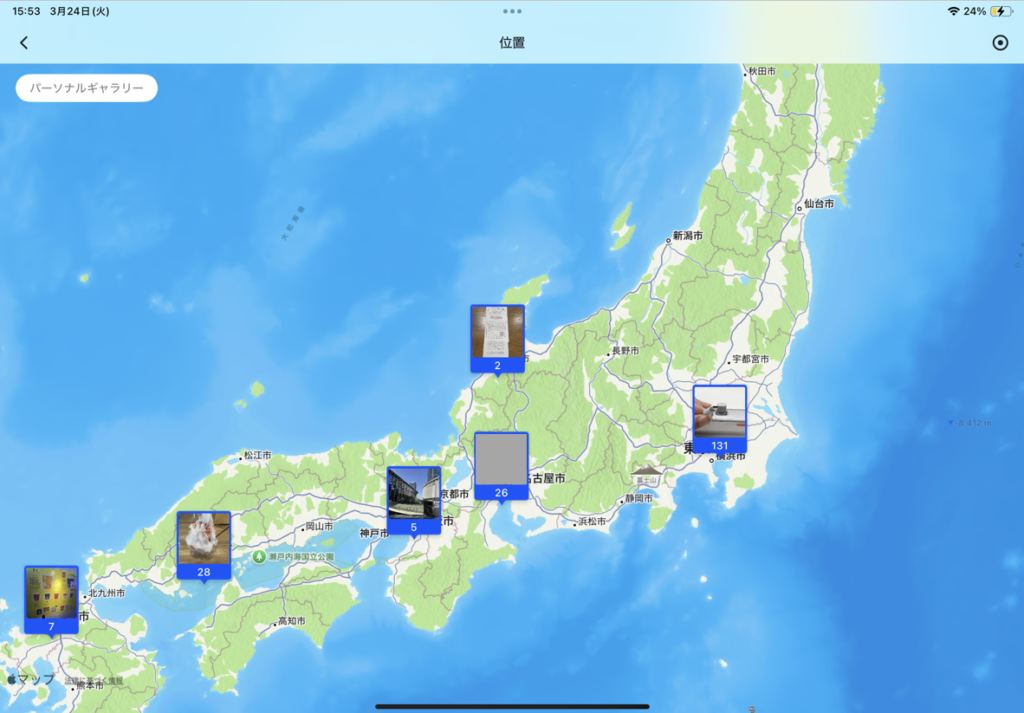The width and height of the screenshot is (1024, 713).
Task: Tap the パーソナルギャラリー chip
Action: pos(86,88)
